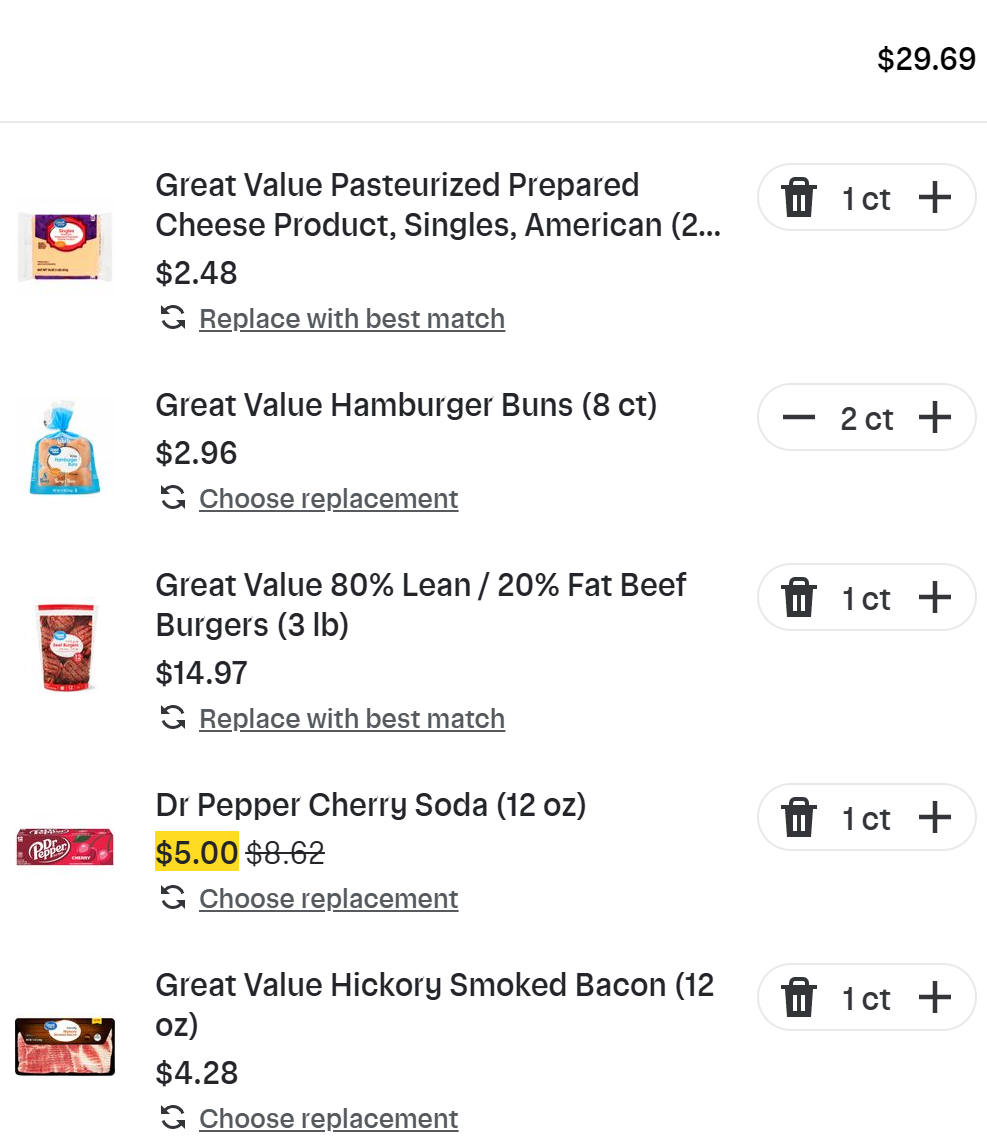The height and width of the screenshot is (1148, 987).
Task: Increase Hickory Smoked Bacon quantity
Action: (934, 998)
